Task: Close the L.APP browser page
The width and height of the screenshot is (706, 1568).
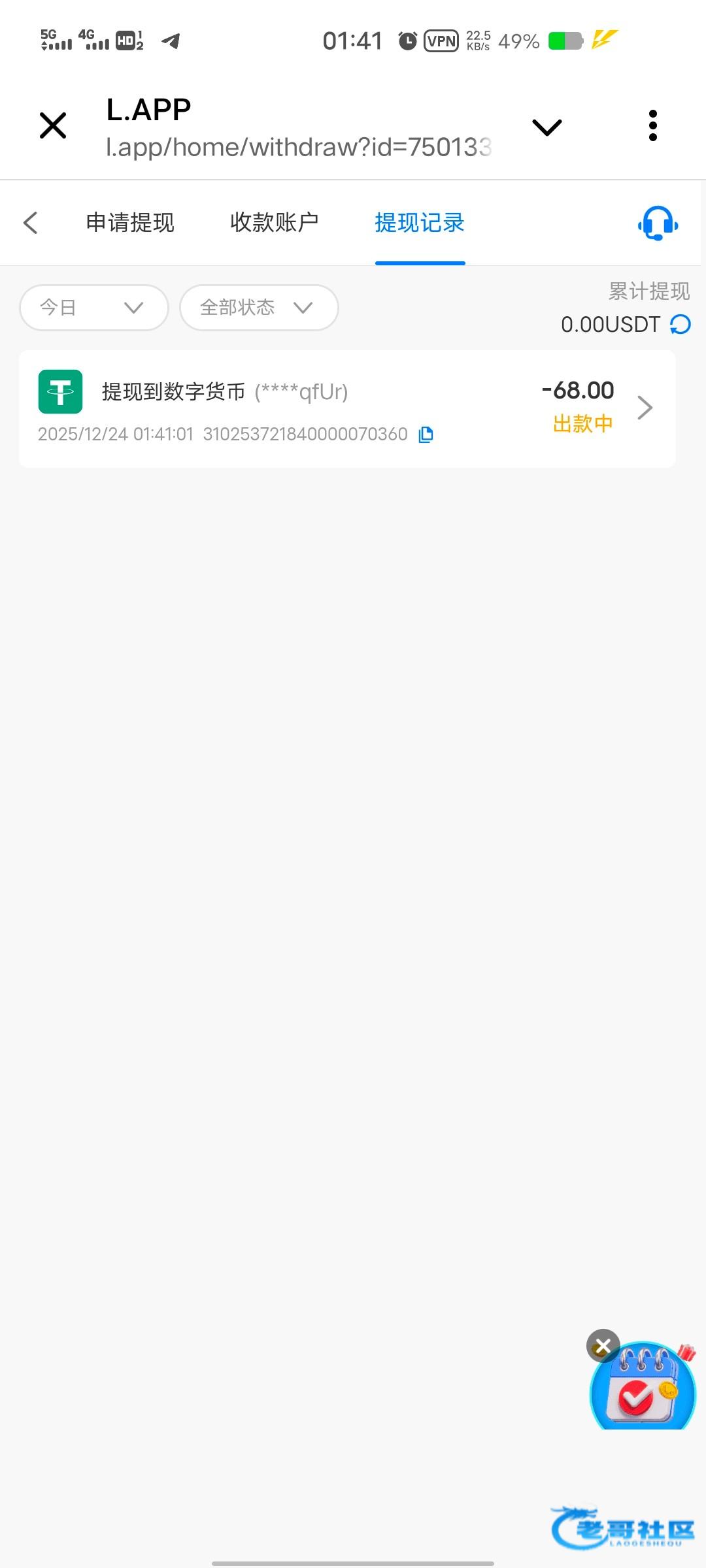Action: [x=53, y=125]
